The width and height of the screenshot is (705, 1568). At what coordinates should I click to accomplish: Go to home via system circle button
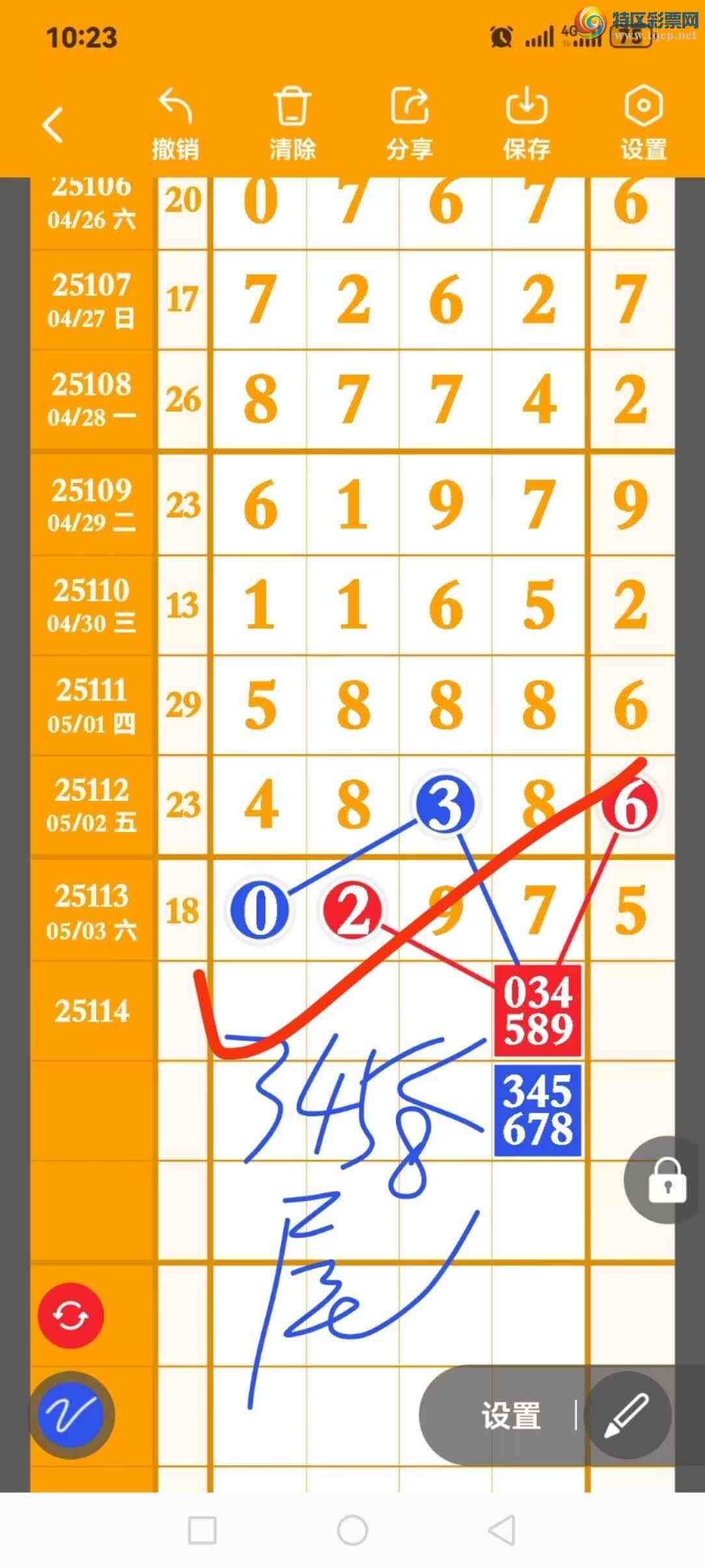pos(352,1530)
